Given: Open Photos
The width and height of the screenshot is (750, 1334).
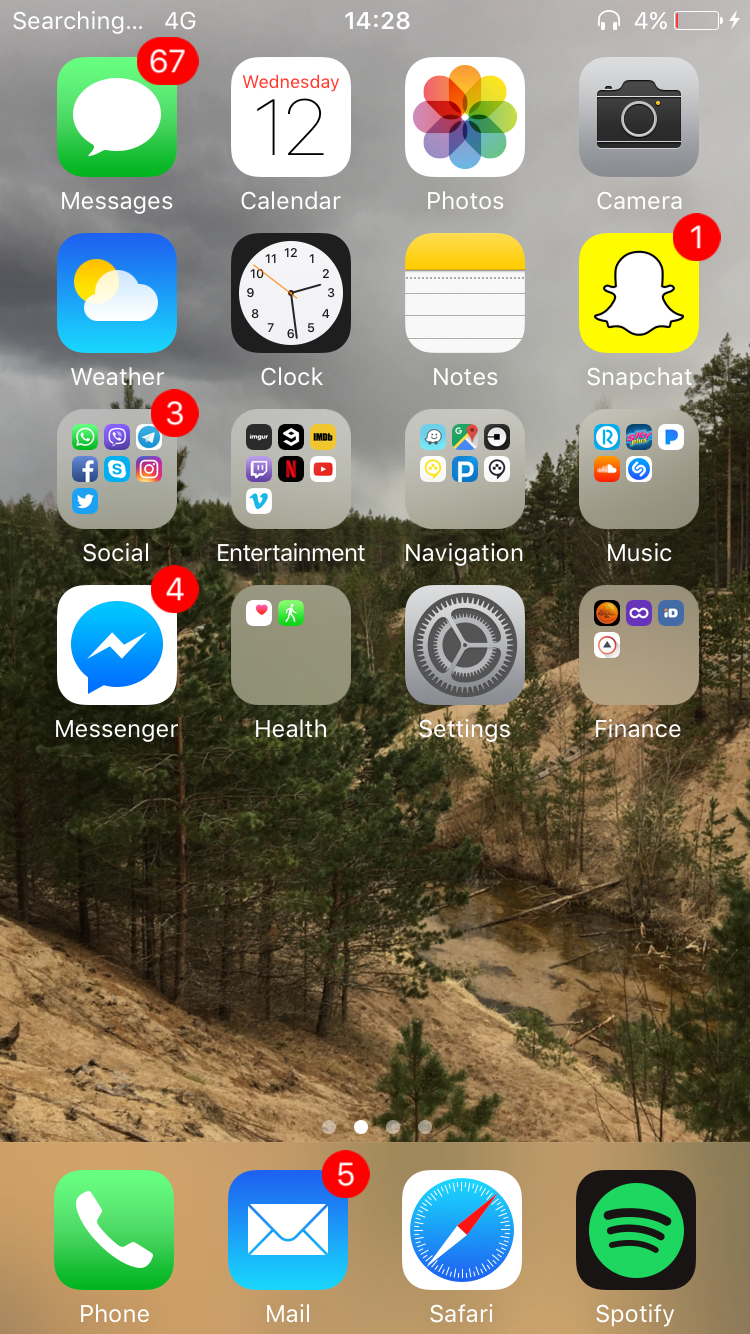Looking at the screenshot, I should pos(465,117).
